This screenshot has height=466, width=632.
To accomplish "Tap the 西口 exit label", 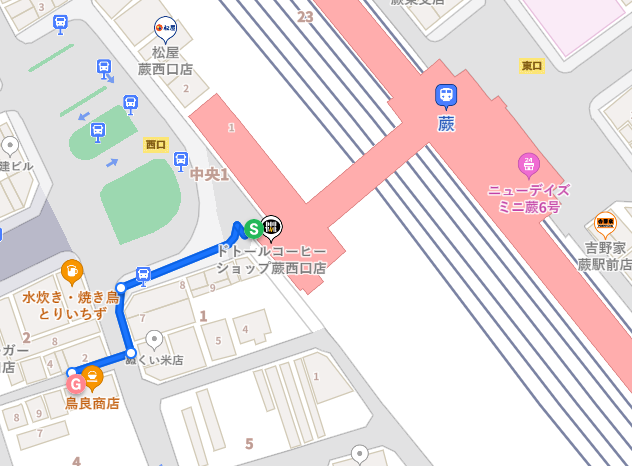I will point(156,144).
